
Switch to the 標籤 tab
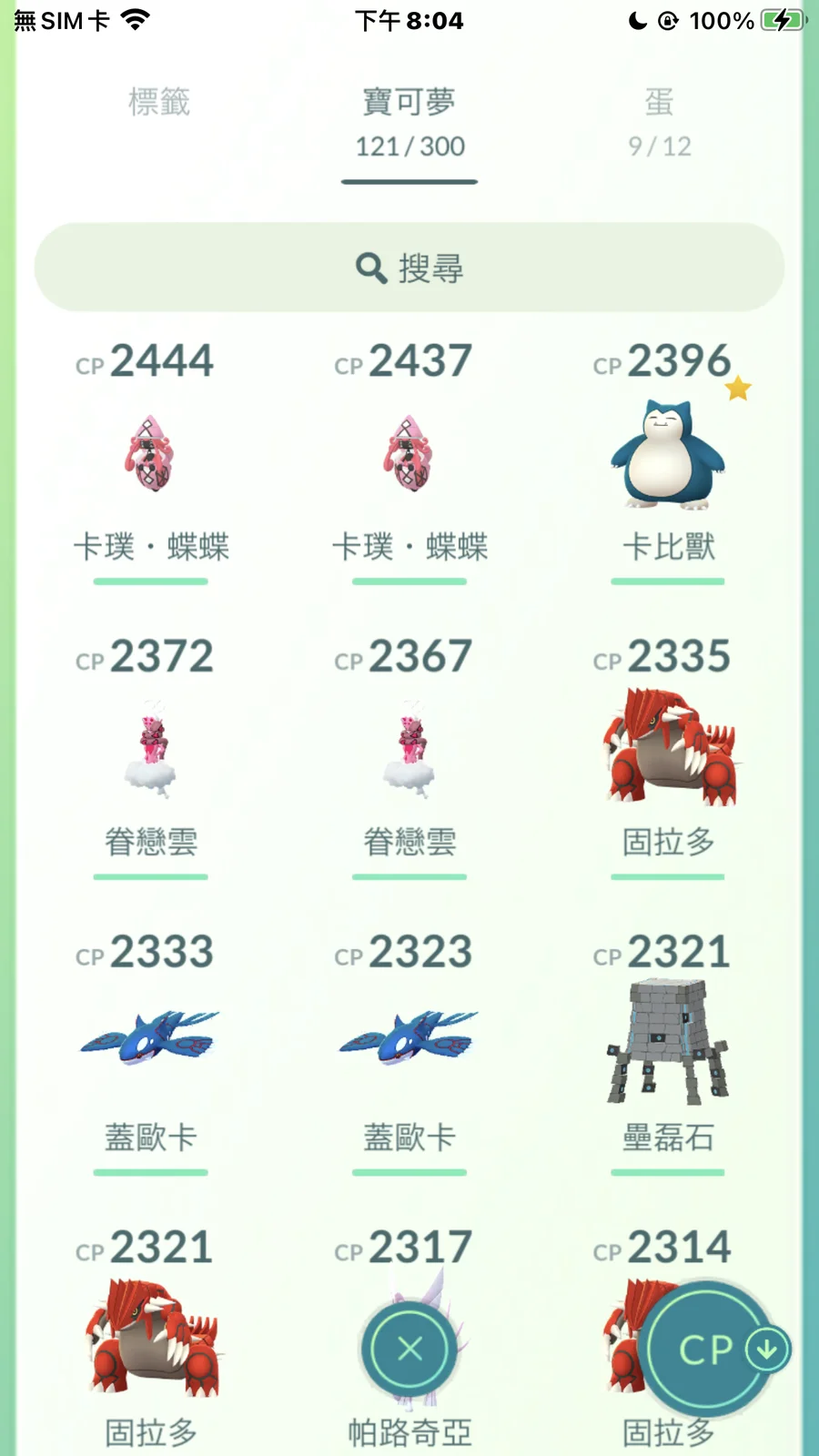tap(159, 102)
